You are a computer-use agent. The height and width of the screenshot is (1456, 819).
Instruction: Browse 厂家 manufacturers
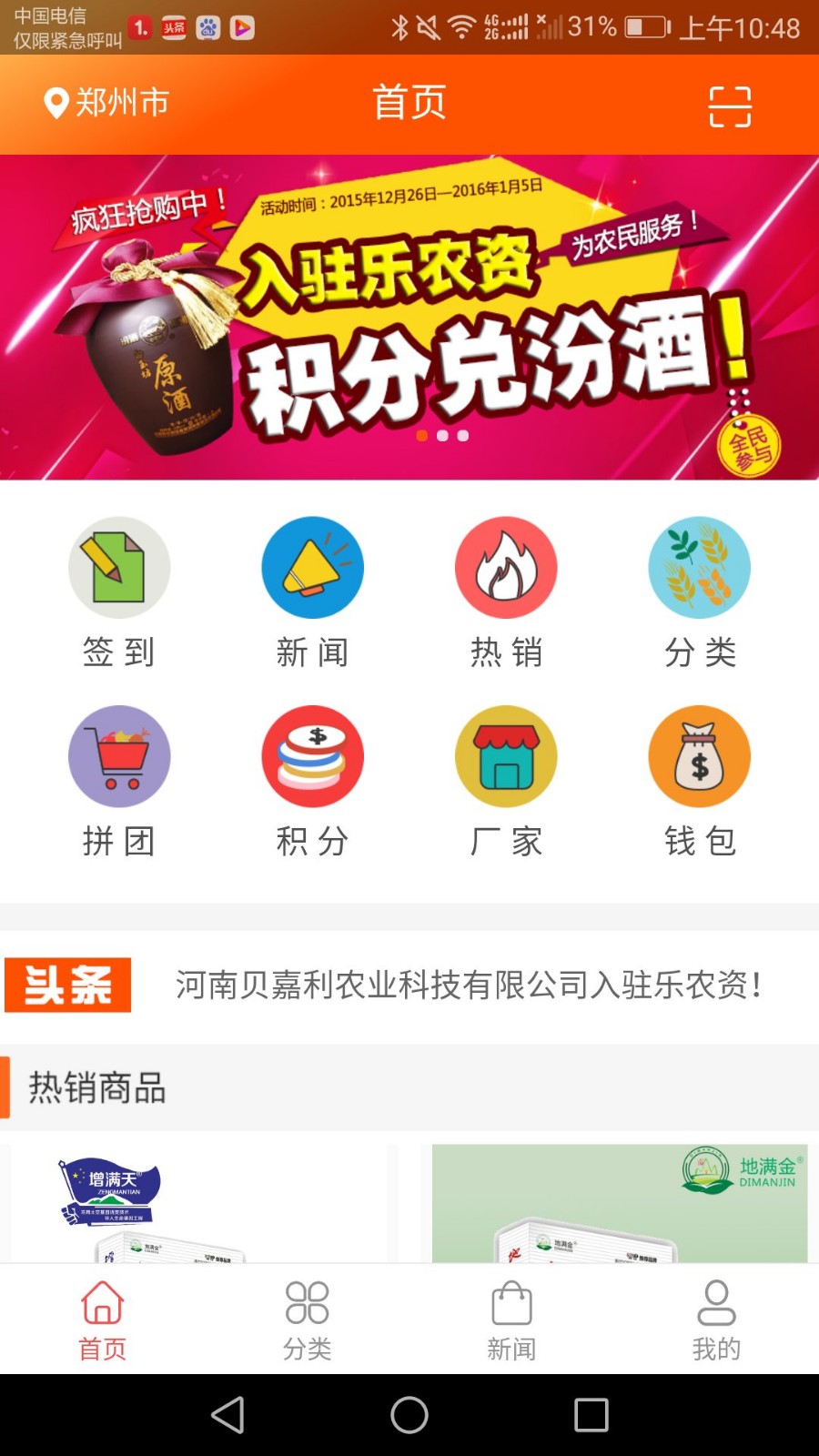click(506, 781)
